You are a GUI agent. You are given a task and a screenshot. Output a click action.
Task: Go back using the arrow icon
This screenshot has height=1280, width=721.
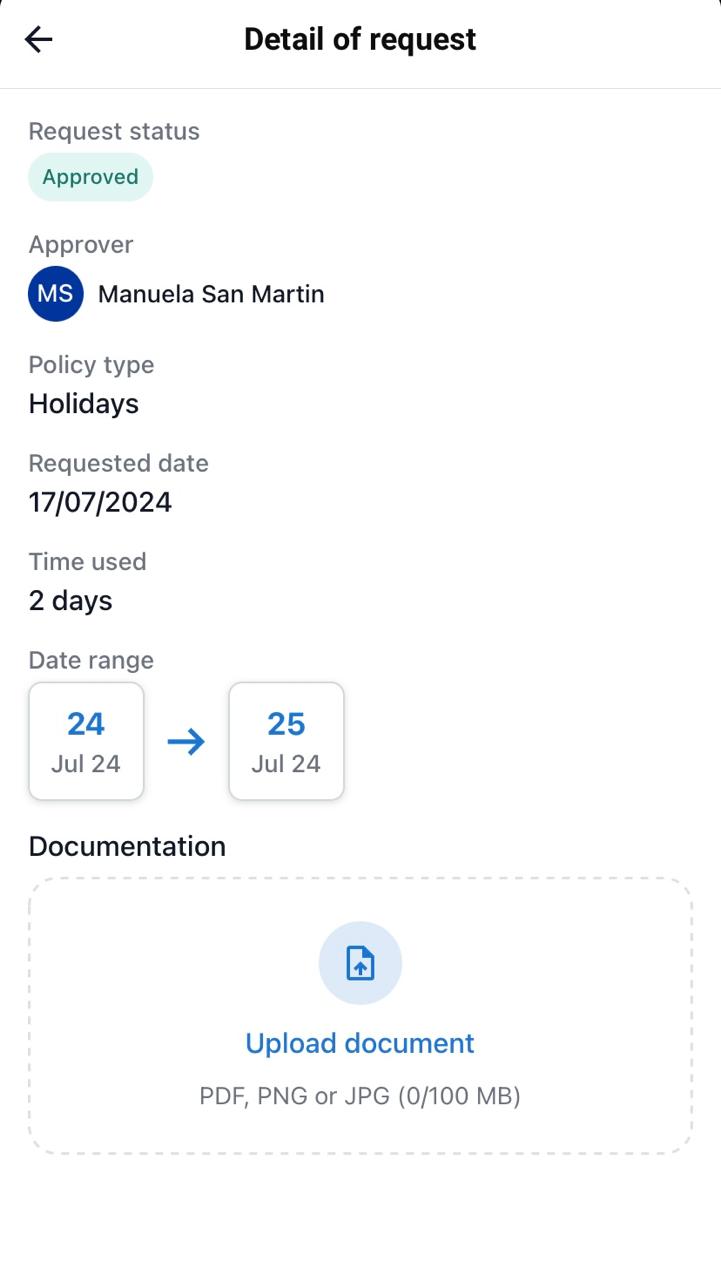click(x=38, y=40)
